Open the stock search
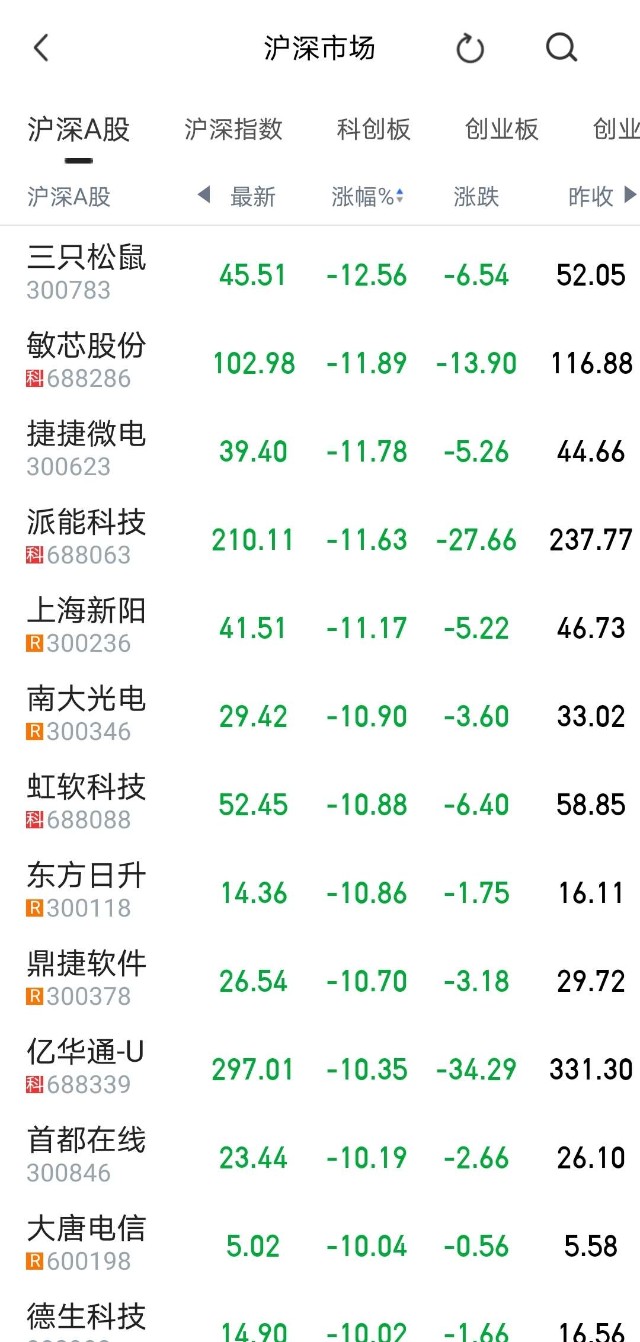The image size is (640, 1342). click(x=561, y=48)
